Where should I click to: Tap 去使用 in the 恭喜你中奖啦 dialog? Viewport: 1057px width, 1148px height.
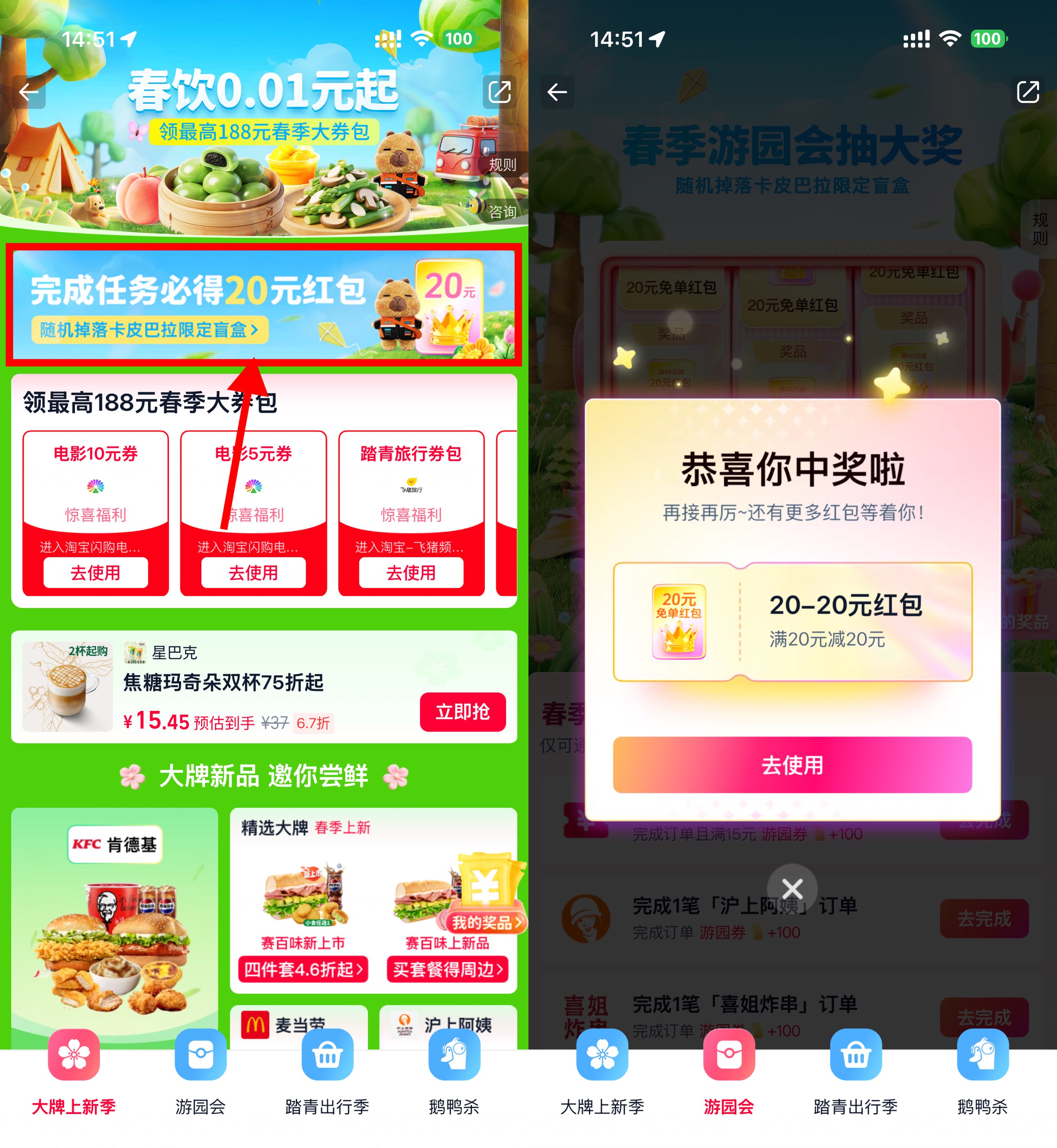(792, 765)
